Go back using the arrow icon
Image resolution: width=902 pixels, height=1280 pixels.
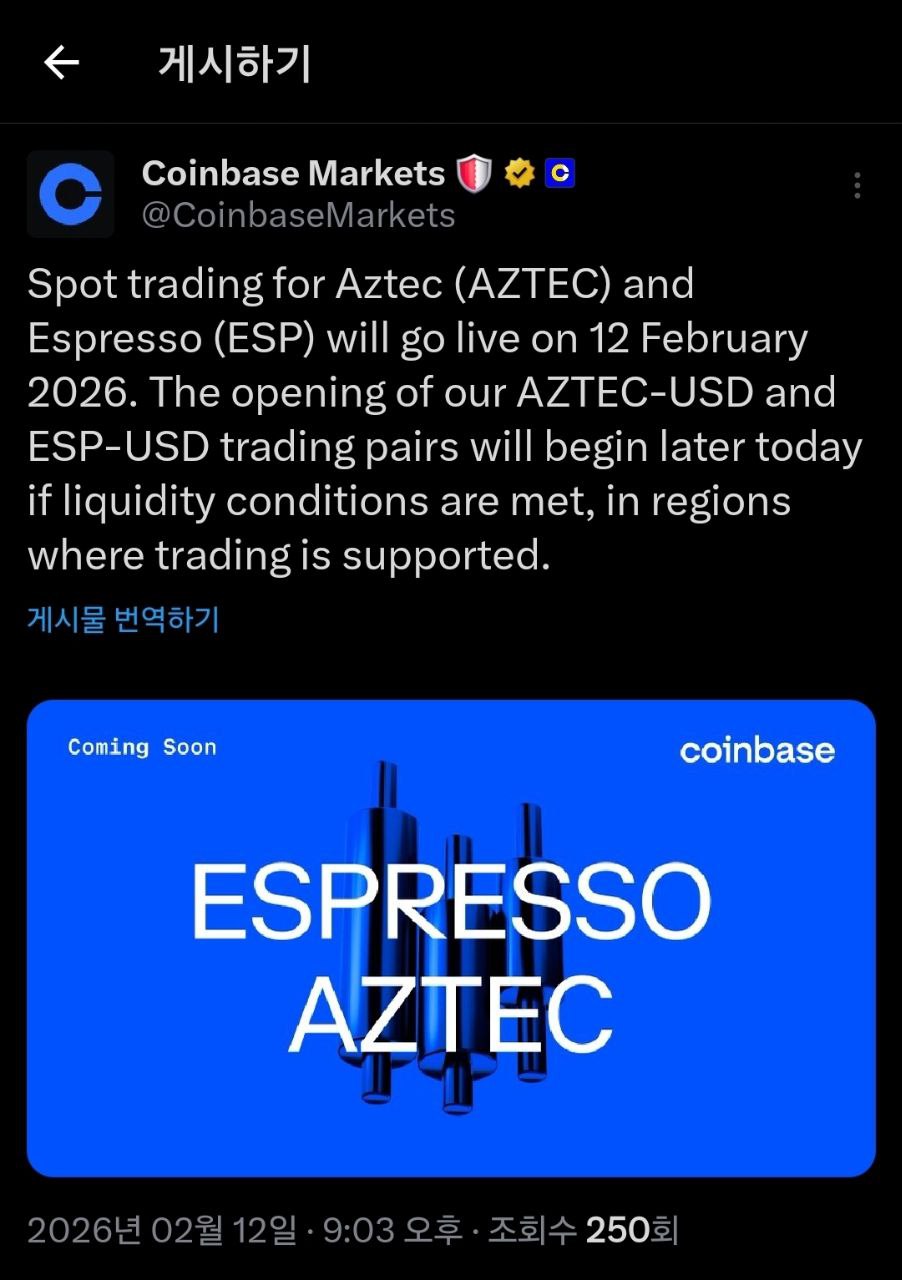pos(61,63)
